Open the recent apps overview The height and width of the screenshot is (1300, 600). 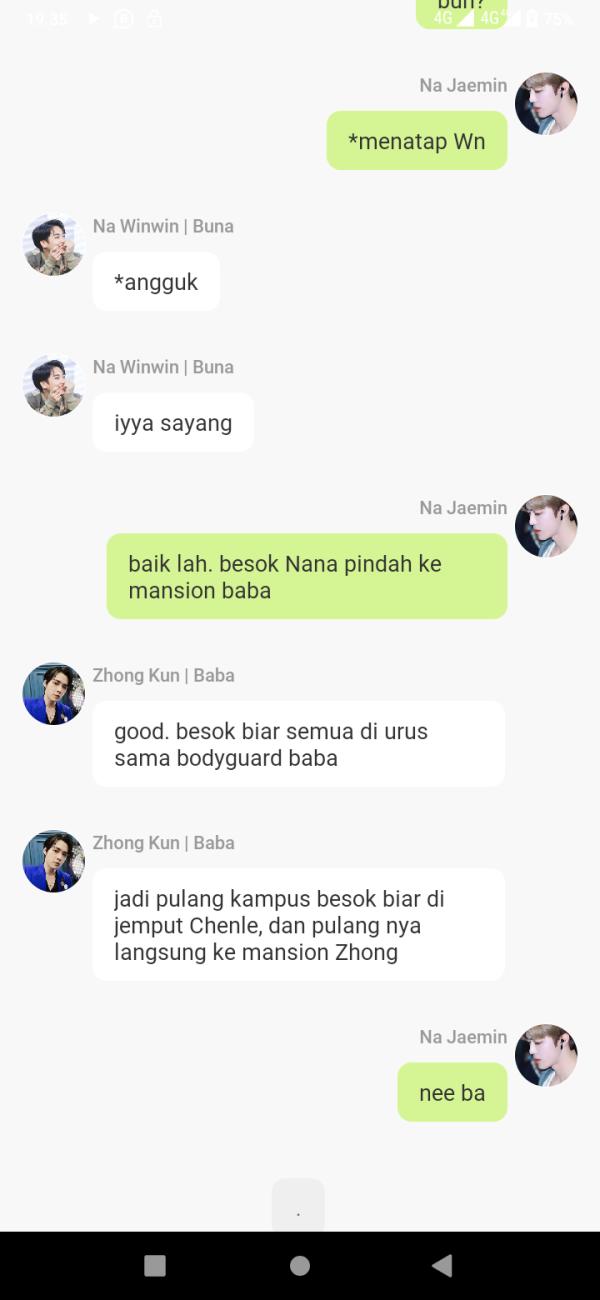(x=155, y=1265)
